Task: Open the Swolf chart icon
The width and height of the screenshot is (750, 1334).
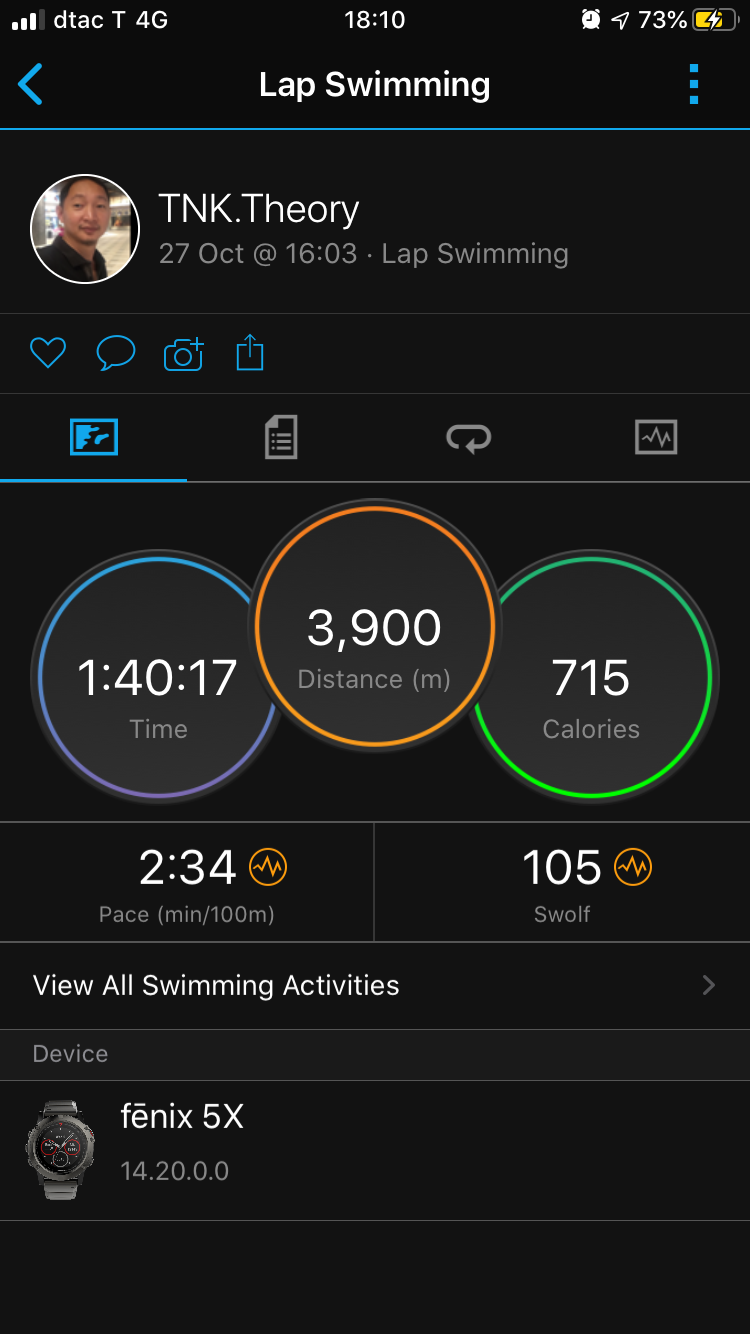Action: coord(633,867)
